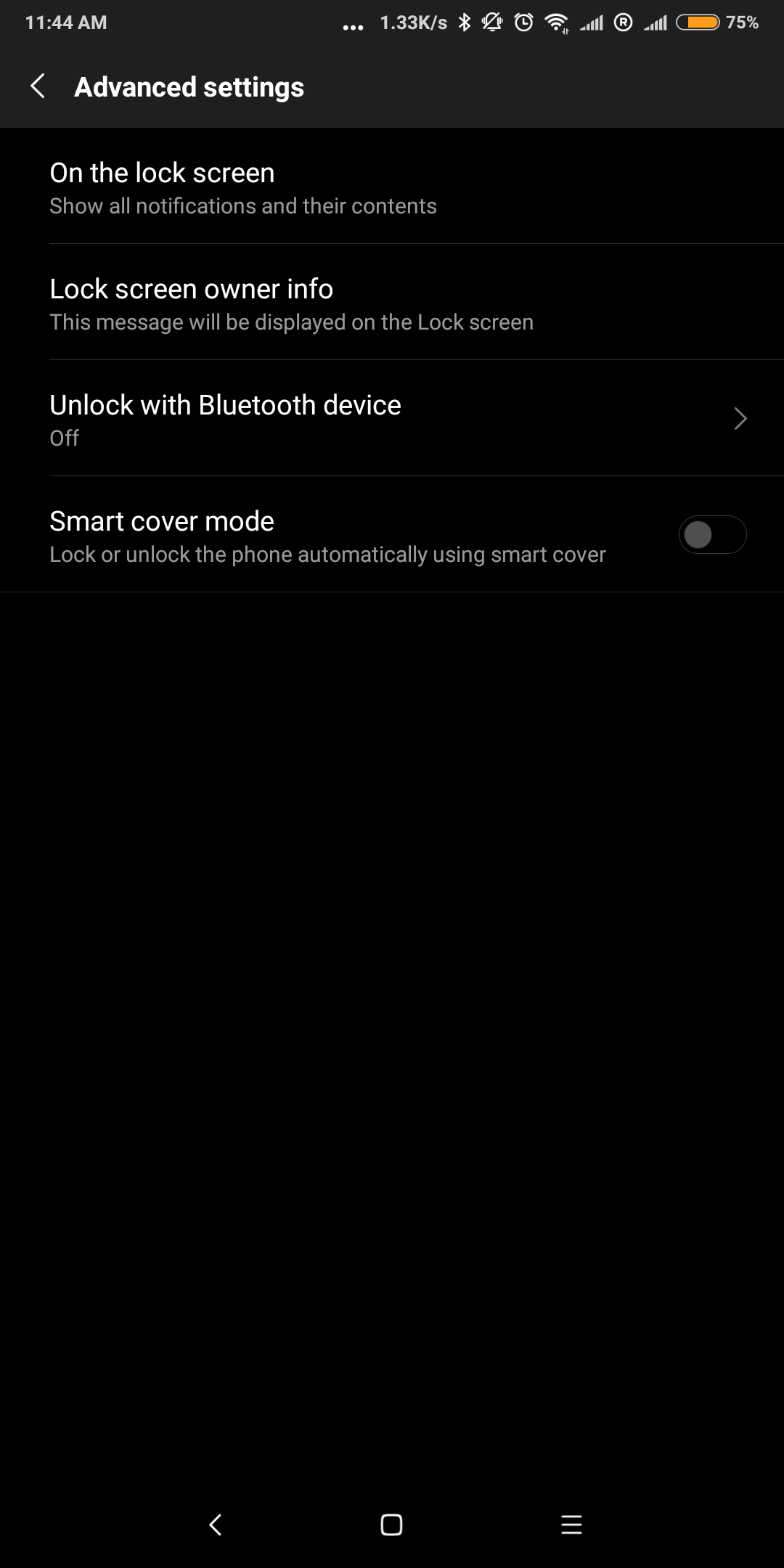The width and height of the screenshot is (784, 1568).
Task: Open Unlock with Bluetooth device
Action: coord(392,419)
